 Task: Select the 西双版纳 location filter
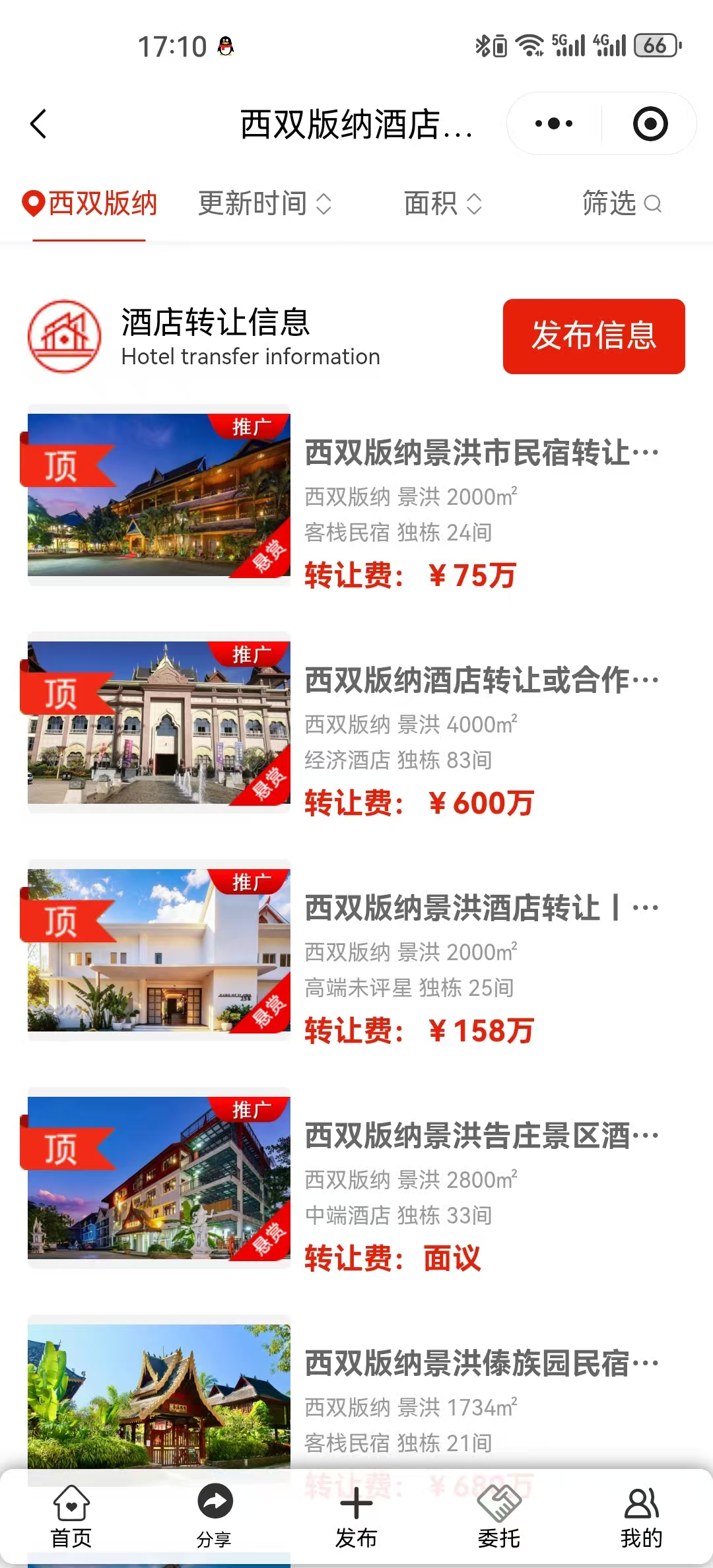(x=89, y=203)
